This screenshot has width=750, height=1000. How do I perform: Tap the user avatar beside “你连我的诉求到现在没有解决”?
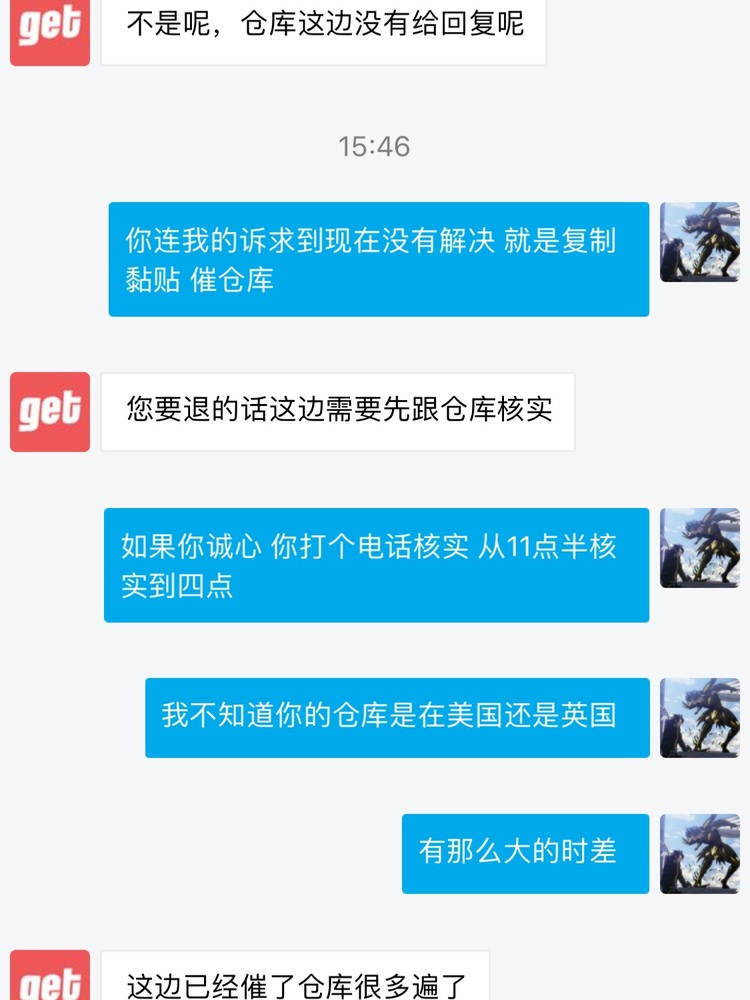(x=700, y=242)
